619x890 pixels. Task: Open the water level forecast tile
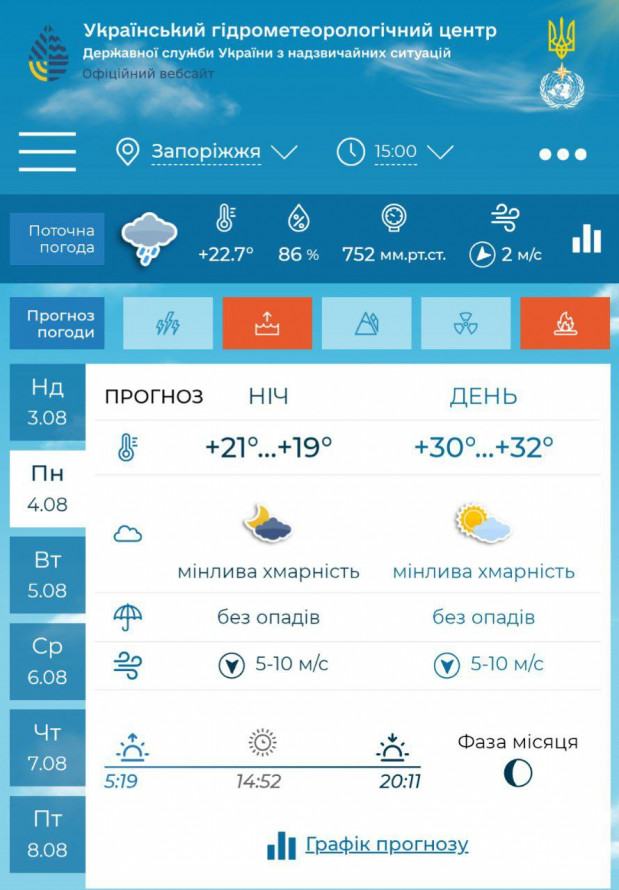coord(267,323)
